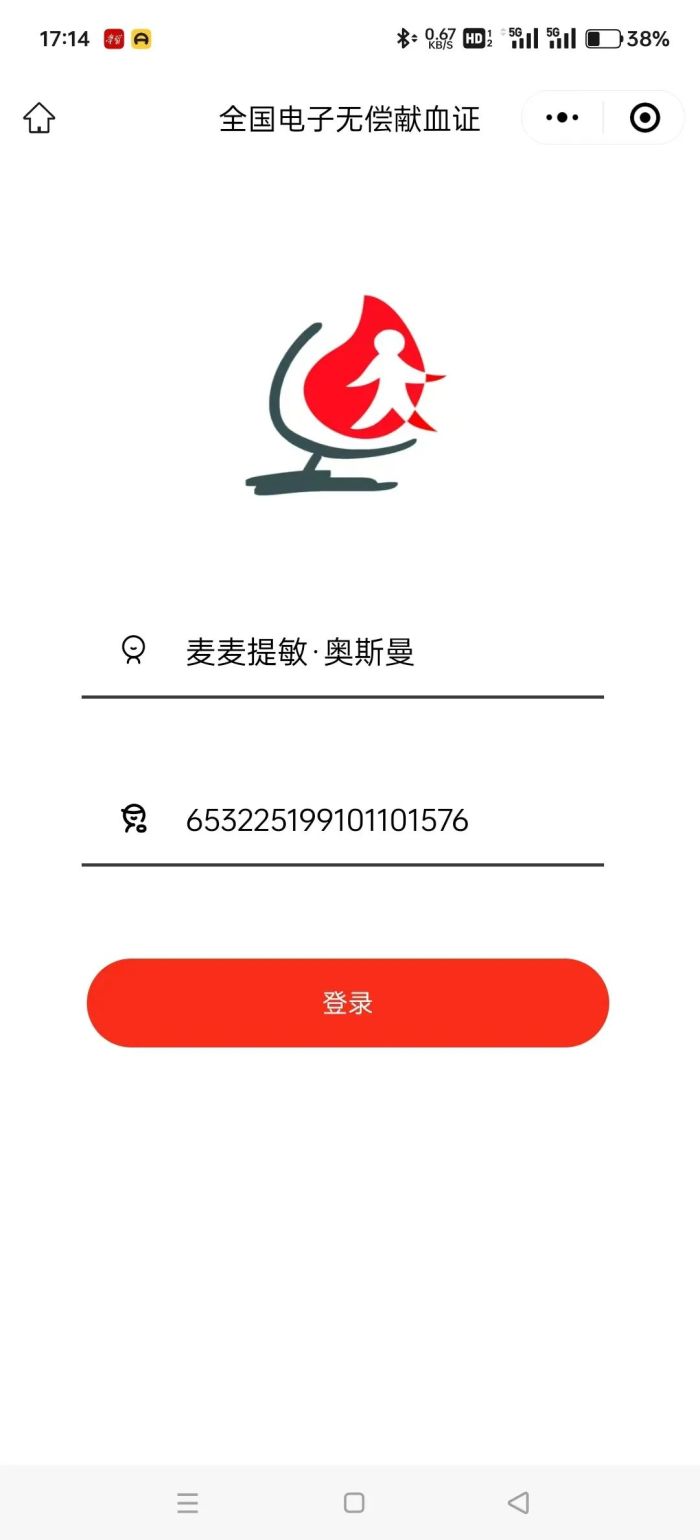The image size is (700, 1540).
Task: Close the mini program
Action: pyautogui.click(x=645, y=118)
